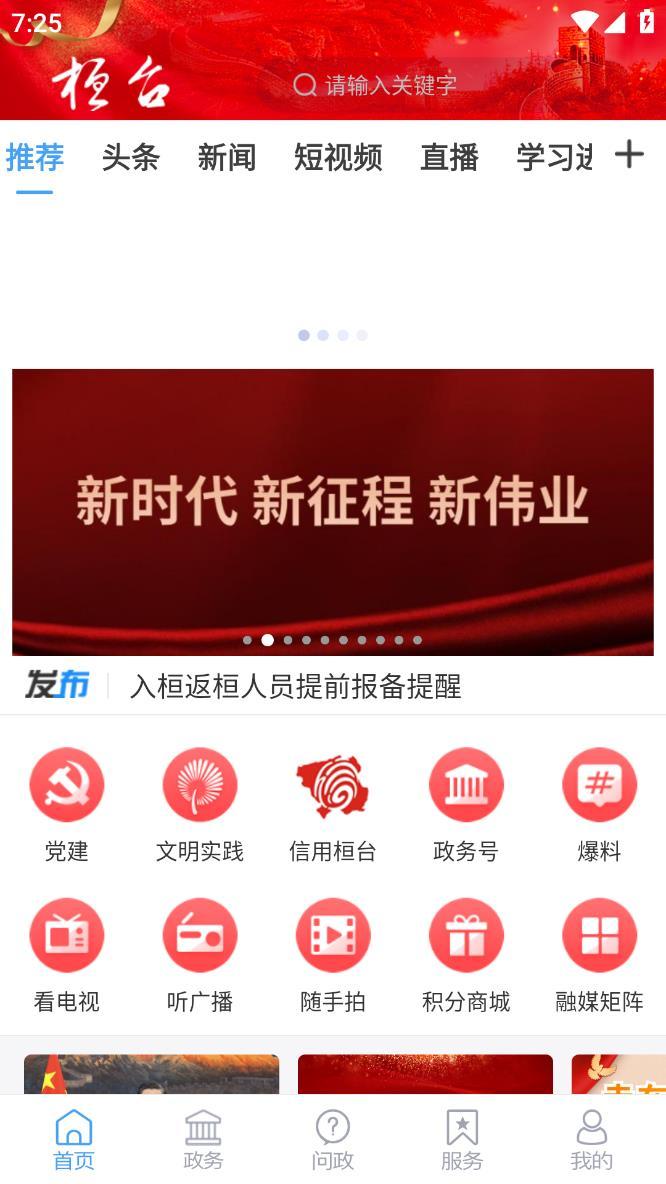Open 看电视

(x=67, y=954)
